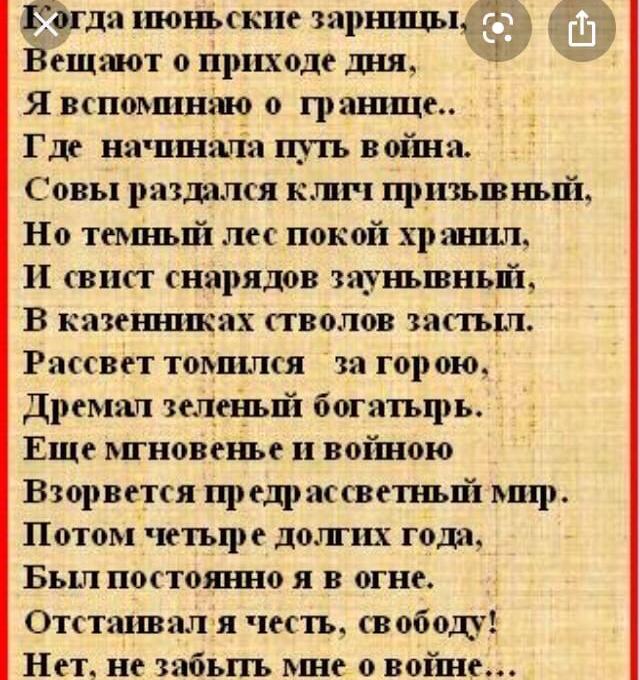640x680 pixels.
Task: Close the image viewer
Action: (44, 25)
